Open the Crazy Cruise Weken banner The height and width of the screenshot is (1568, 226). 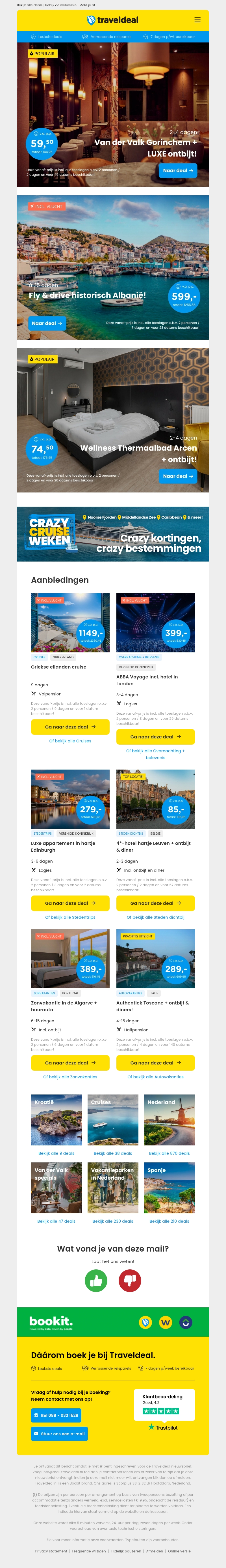click(x=113, y=534)
